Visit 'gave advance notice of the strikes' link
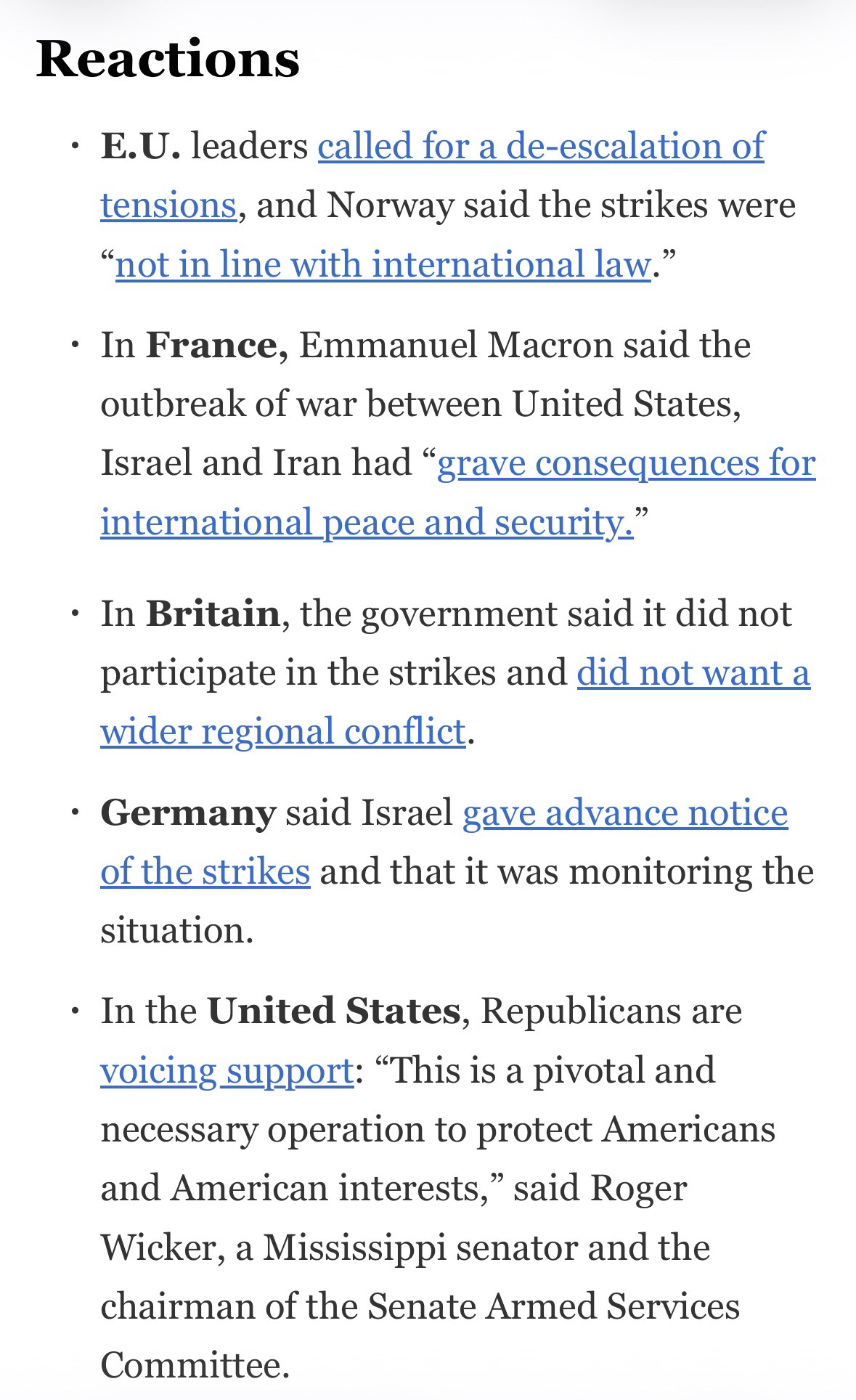 [x=624, y=813]
